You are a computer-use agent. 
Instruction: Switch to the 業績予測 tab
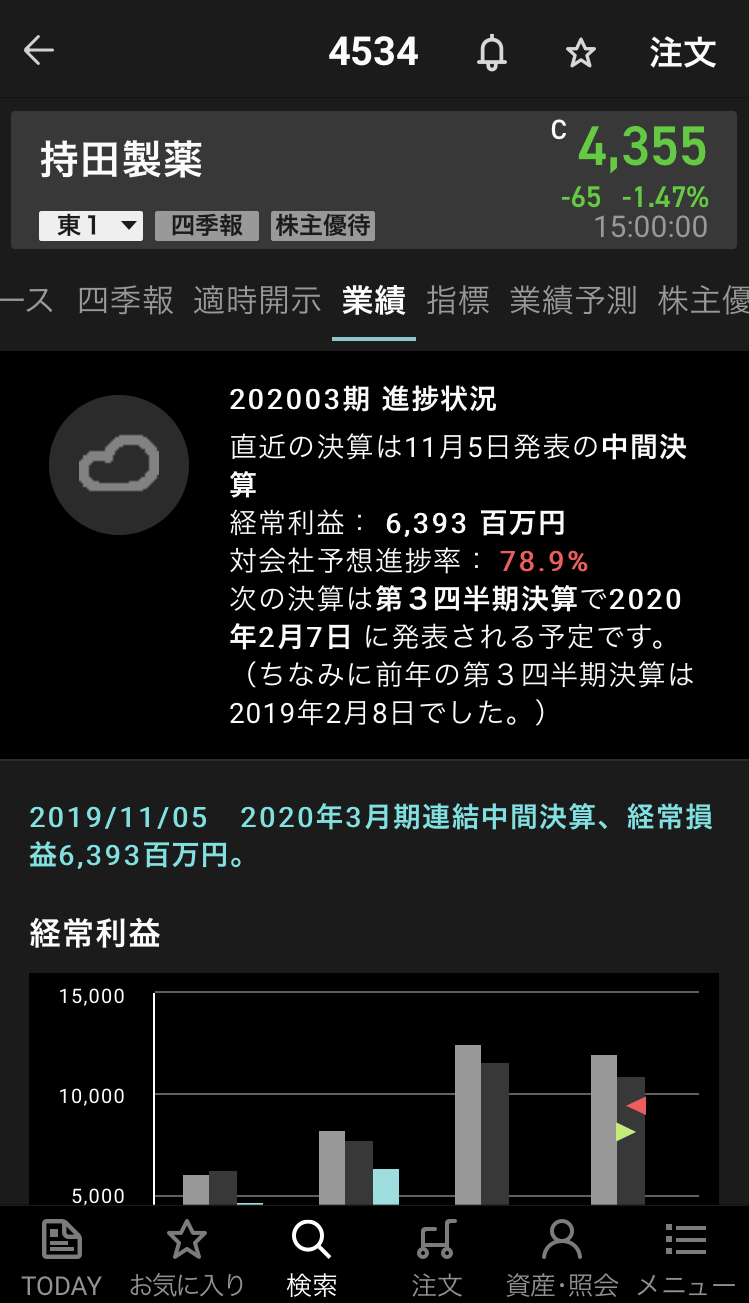[x=573, y=300]
